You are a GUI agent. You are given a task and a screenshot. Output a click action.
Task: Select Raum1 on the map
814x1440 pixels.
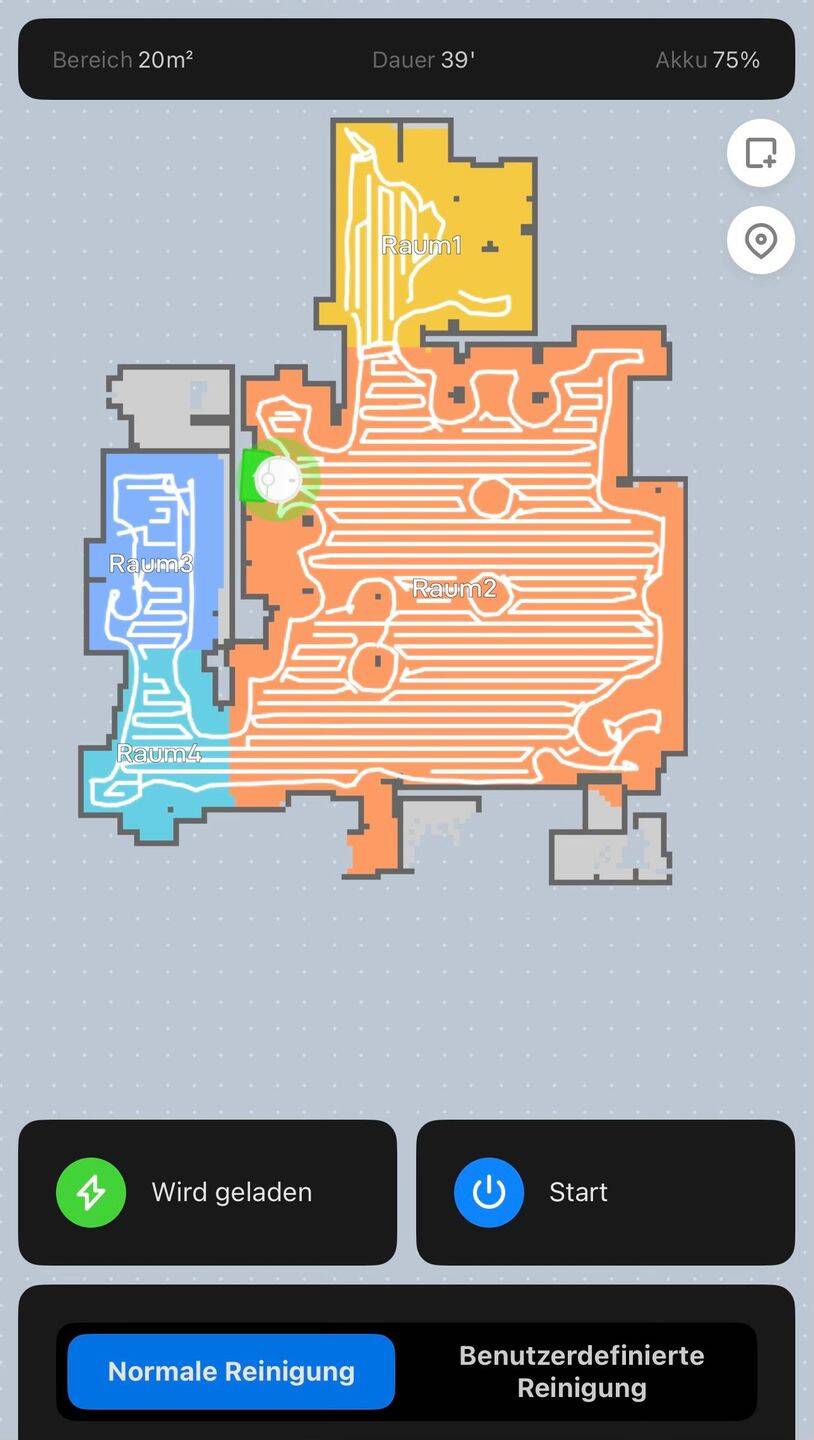coord(421,245)
